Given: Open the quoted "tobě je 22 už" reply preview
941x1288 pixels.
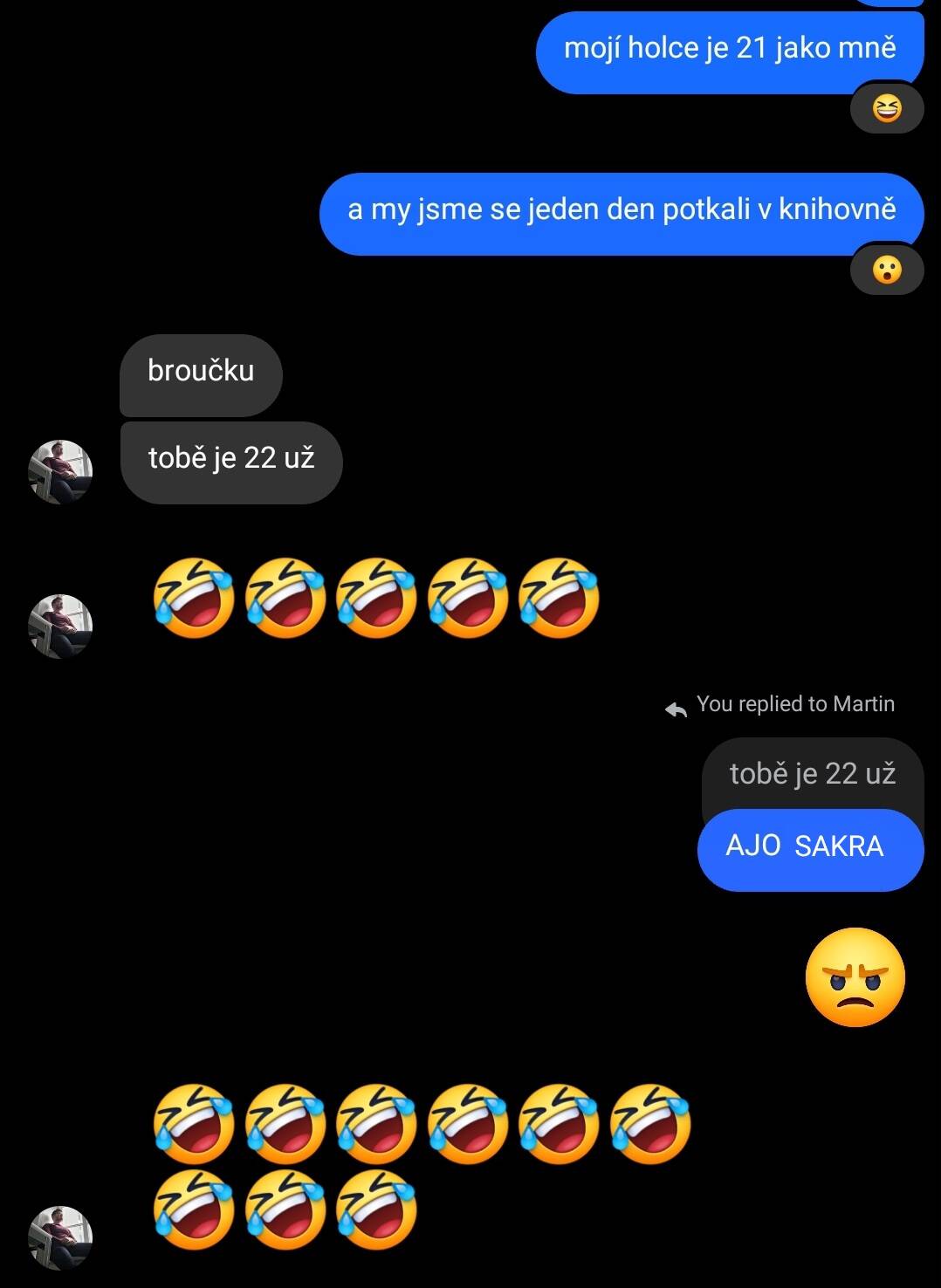Looking at the screenshot, I should (x=812, y=774).
